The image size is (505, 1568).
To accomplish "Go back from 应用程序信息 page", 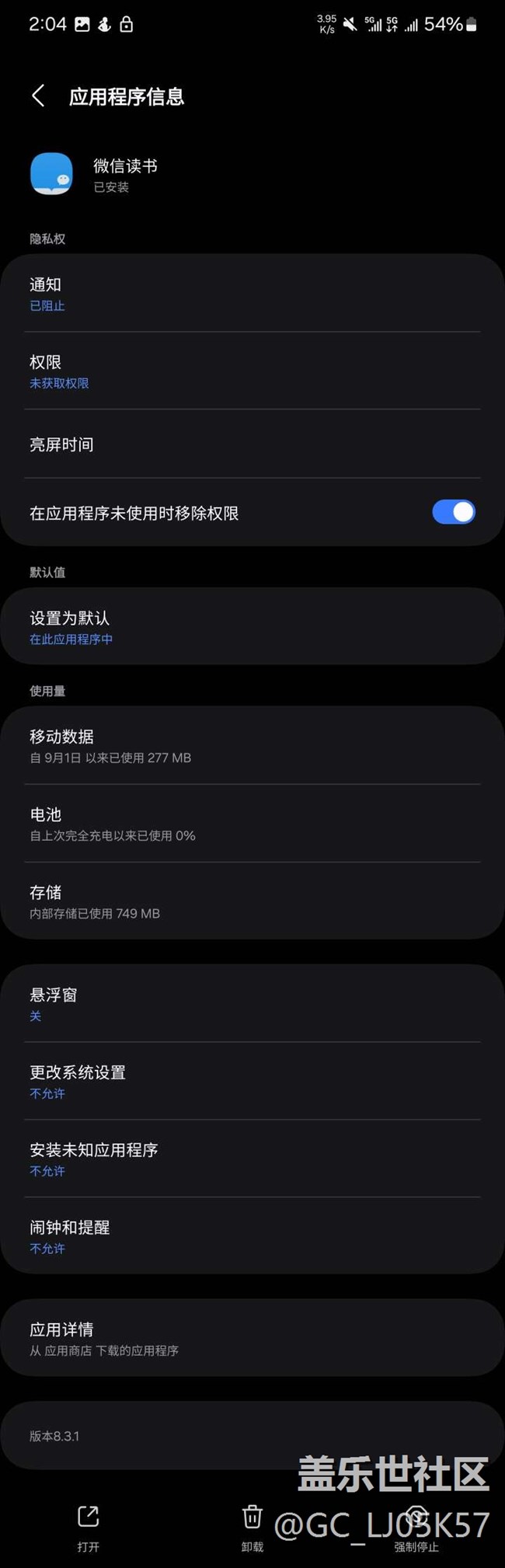I will [38, 96].
